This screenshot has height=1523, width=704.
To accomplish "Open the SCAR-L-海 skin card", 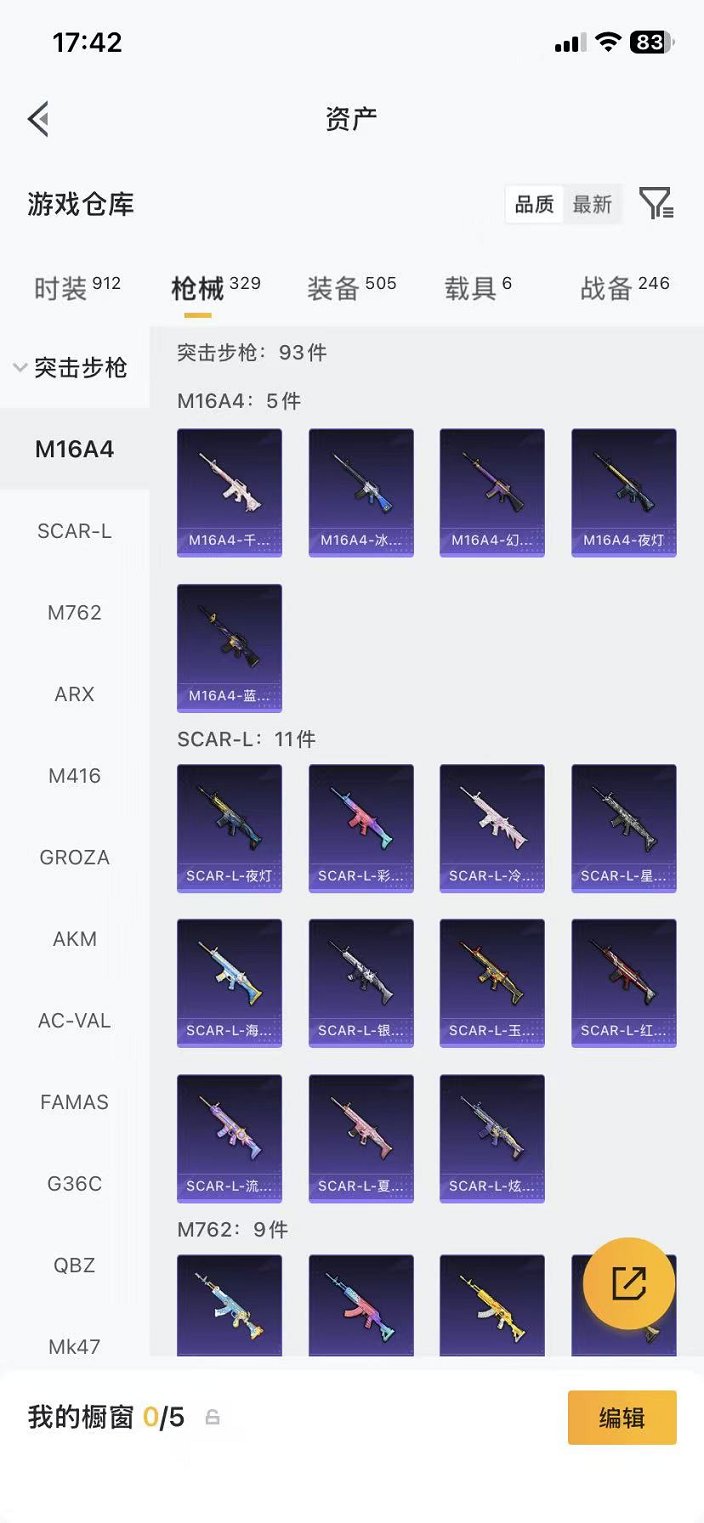I will 229,983.
